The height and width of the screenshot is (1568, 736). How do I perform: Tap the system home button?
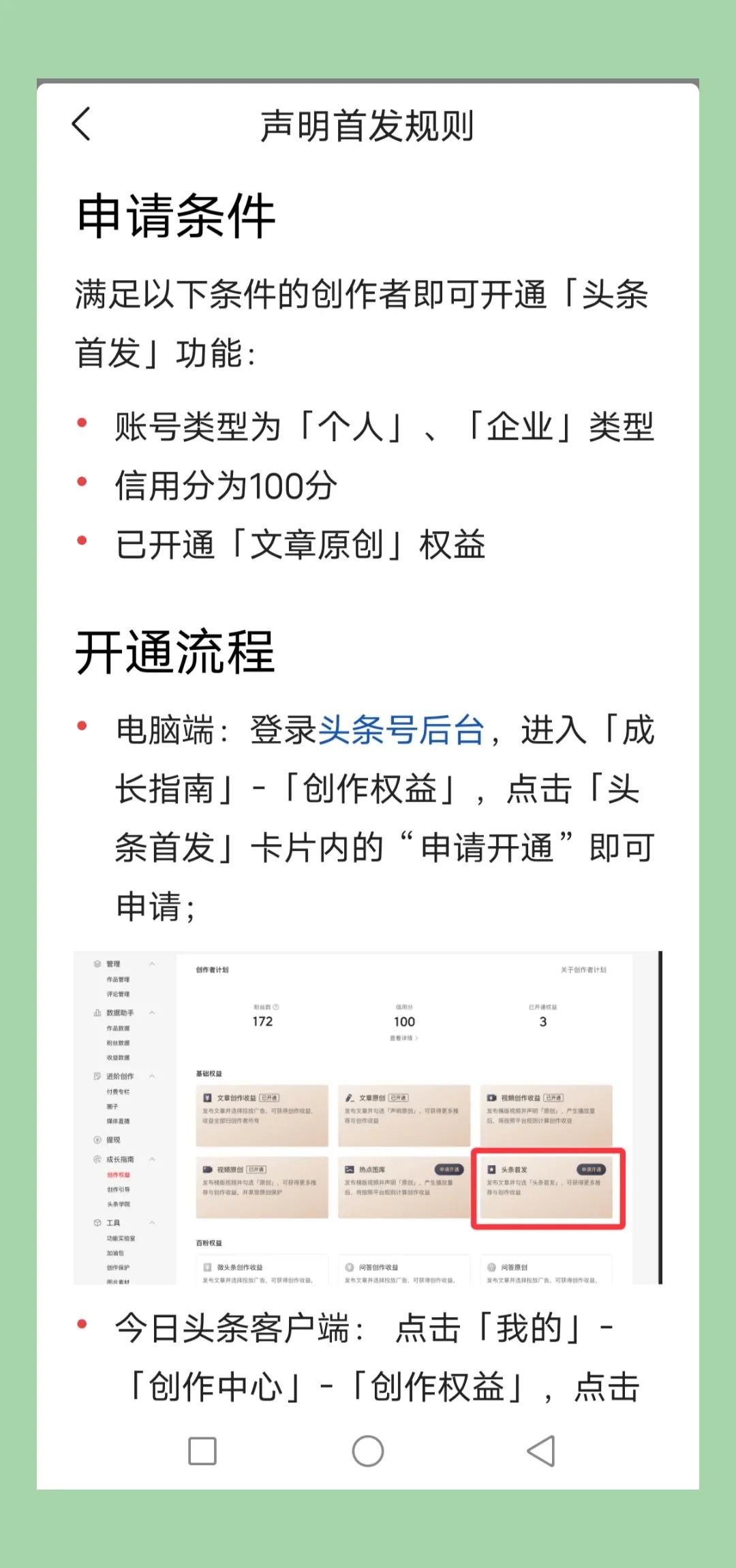pyautogui.click(x=368, y=1451)
